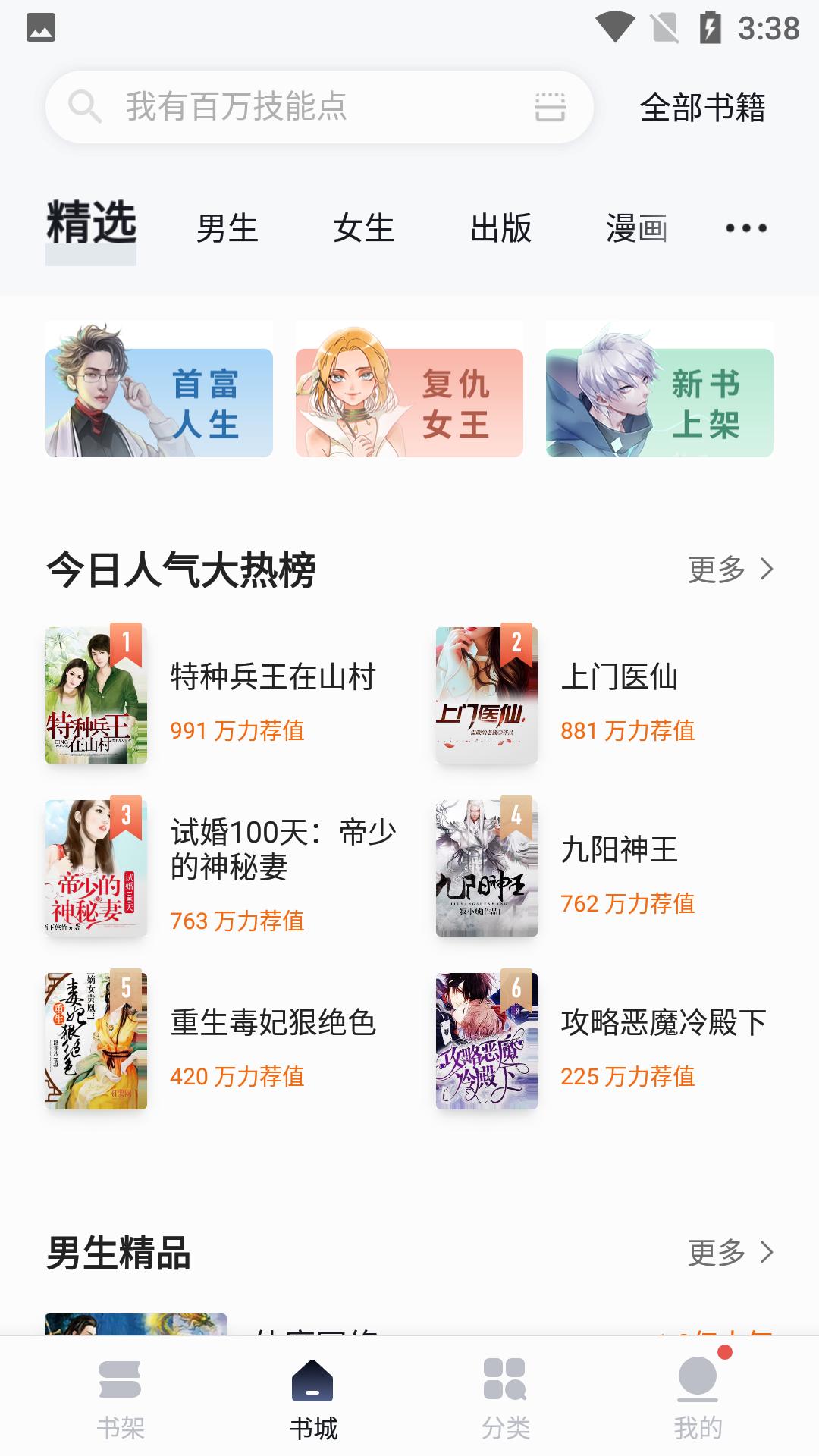Open the 特种兵王在山村 cover with rank 1 ribbon
This screenshot has height=1456, width=819.
click(96, 696)
